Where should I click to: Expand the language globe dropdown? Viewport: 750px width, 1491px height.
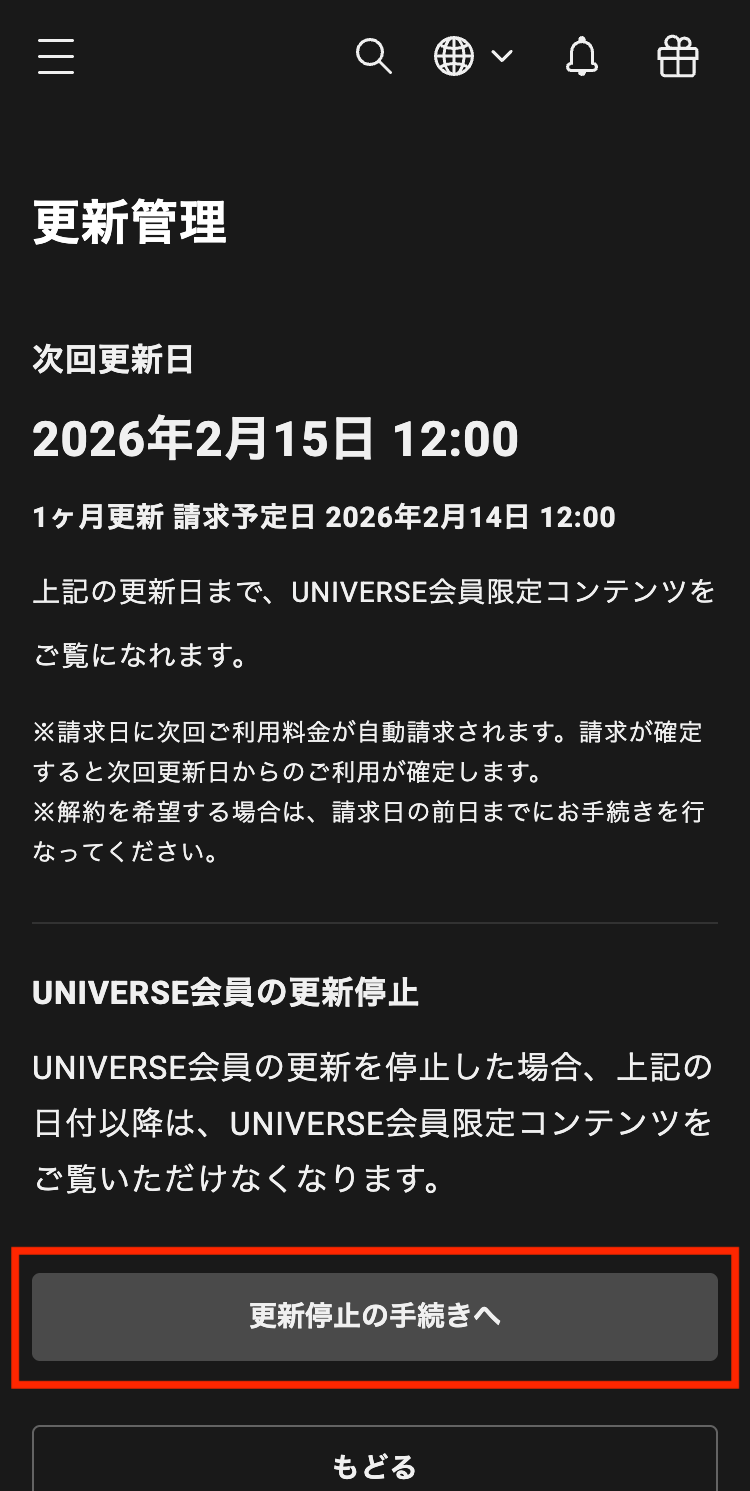(x=473, y=56)
